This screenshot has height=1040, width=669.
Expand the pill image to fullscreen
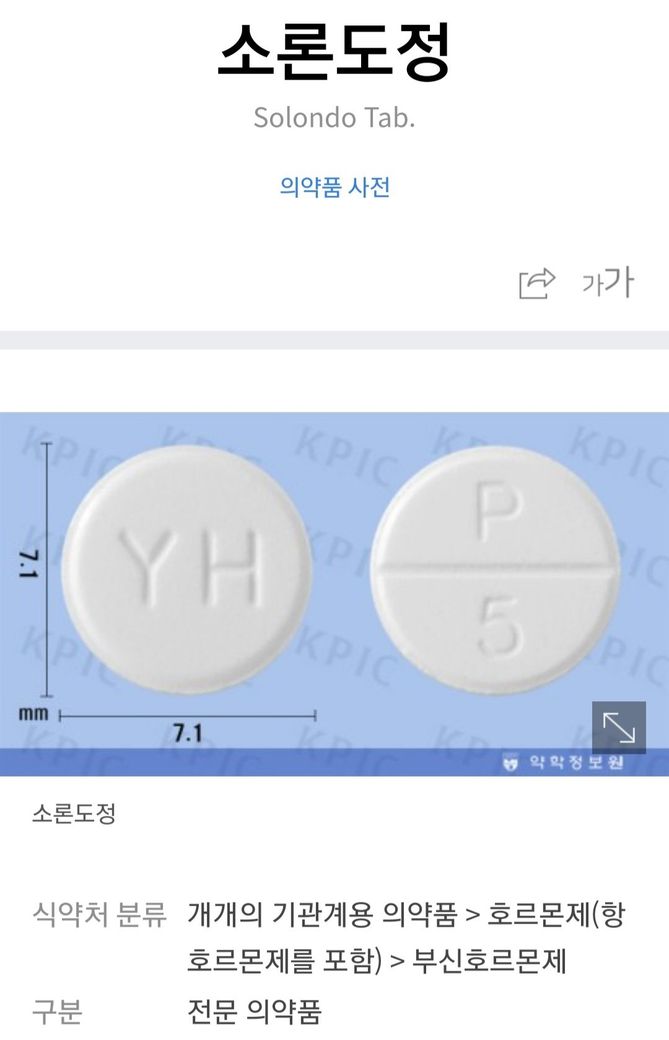click(619, 728)
